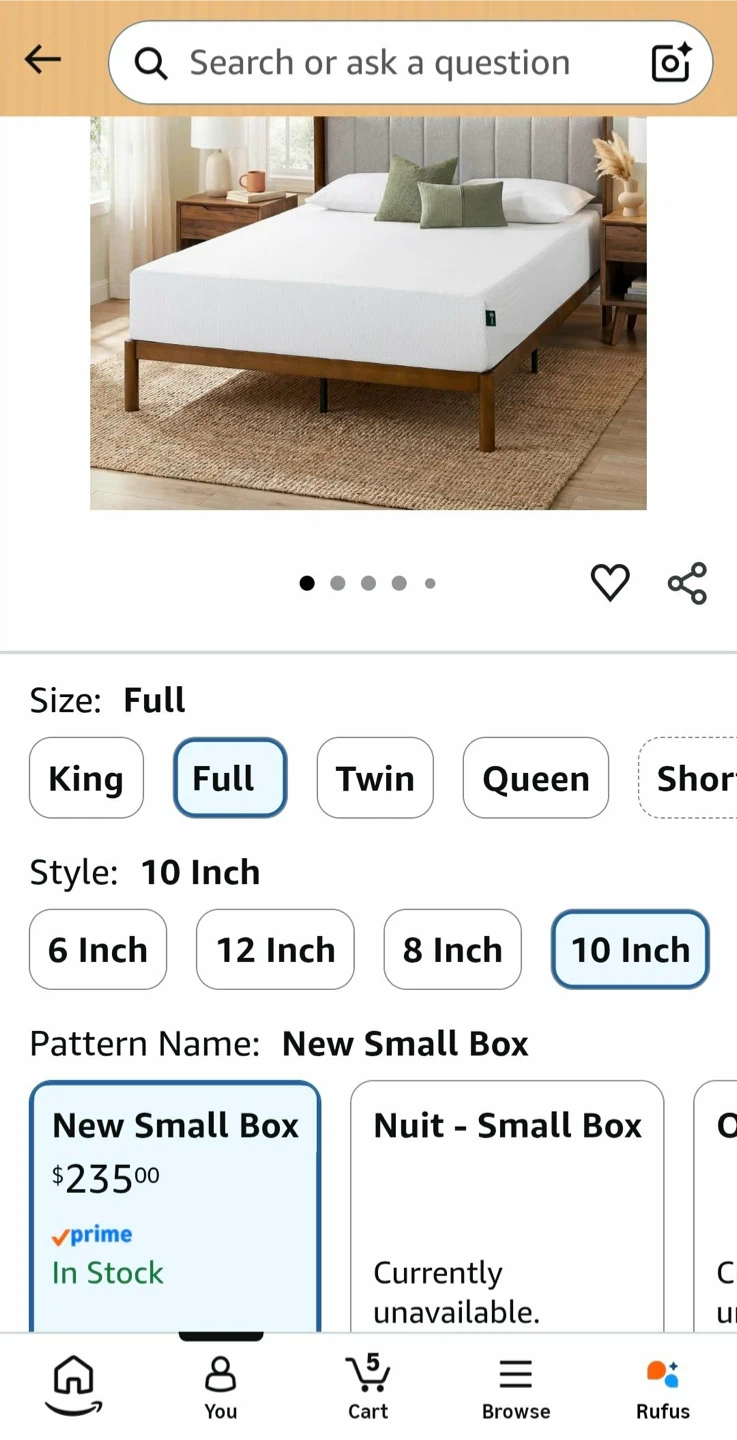Go back with the arrow icon
The height and width of the screenshot is (1440, 737).
tap(43, 60)
